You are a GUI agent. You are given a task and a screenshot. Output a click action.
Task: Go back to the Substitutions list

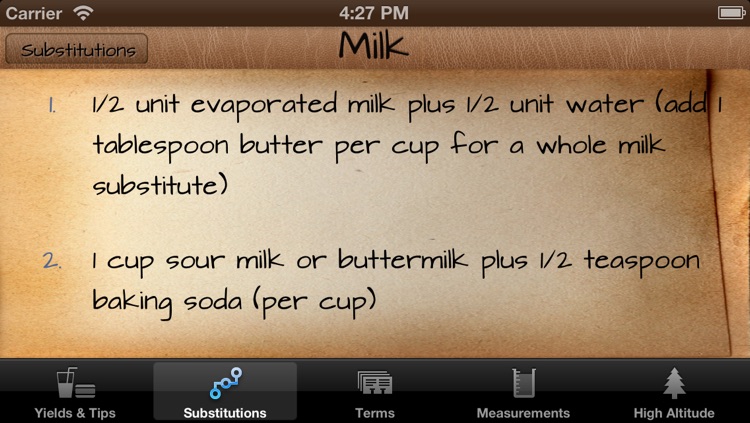[77, 49]
